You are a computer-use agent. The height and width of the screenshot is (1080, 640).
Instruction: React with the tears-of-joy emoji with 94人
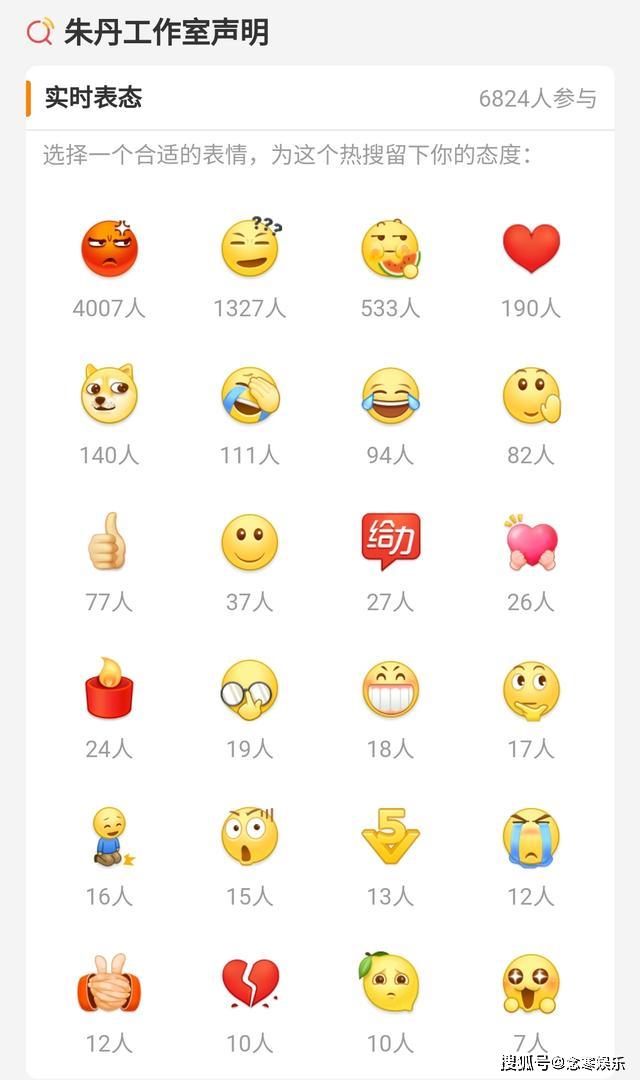pos(390,394)
